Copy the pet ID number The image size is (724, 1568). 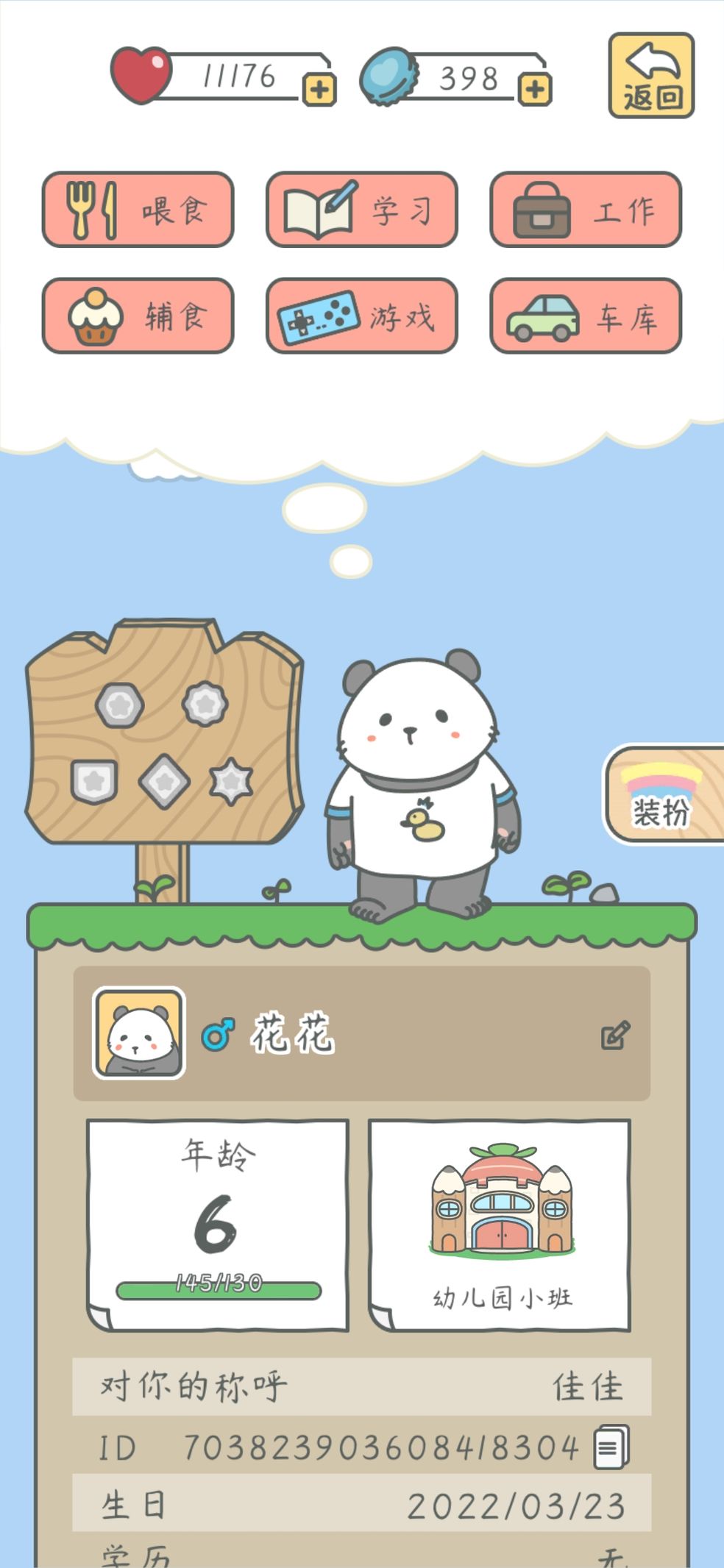pos(611,1447)
